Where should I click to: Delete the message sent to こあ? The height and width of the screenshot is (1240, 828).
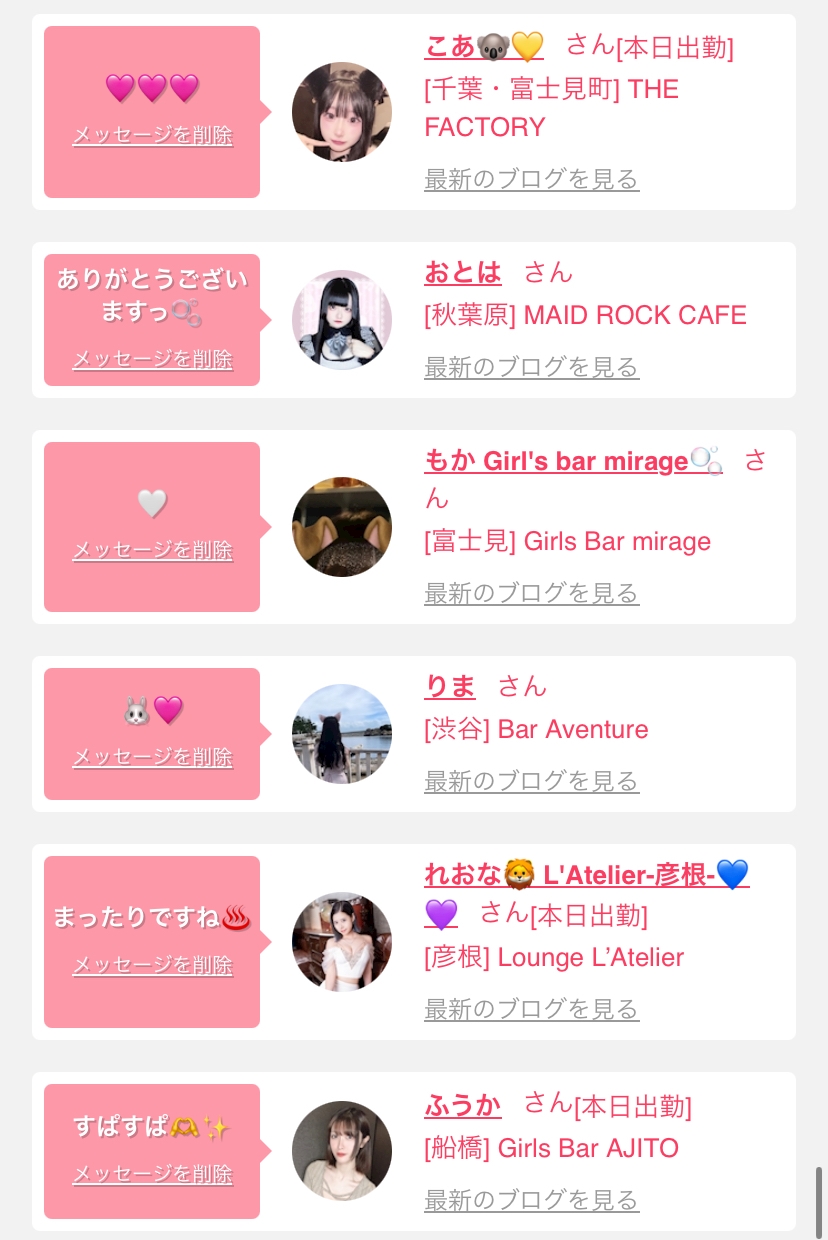(152, 136)
